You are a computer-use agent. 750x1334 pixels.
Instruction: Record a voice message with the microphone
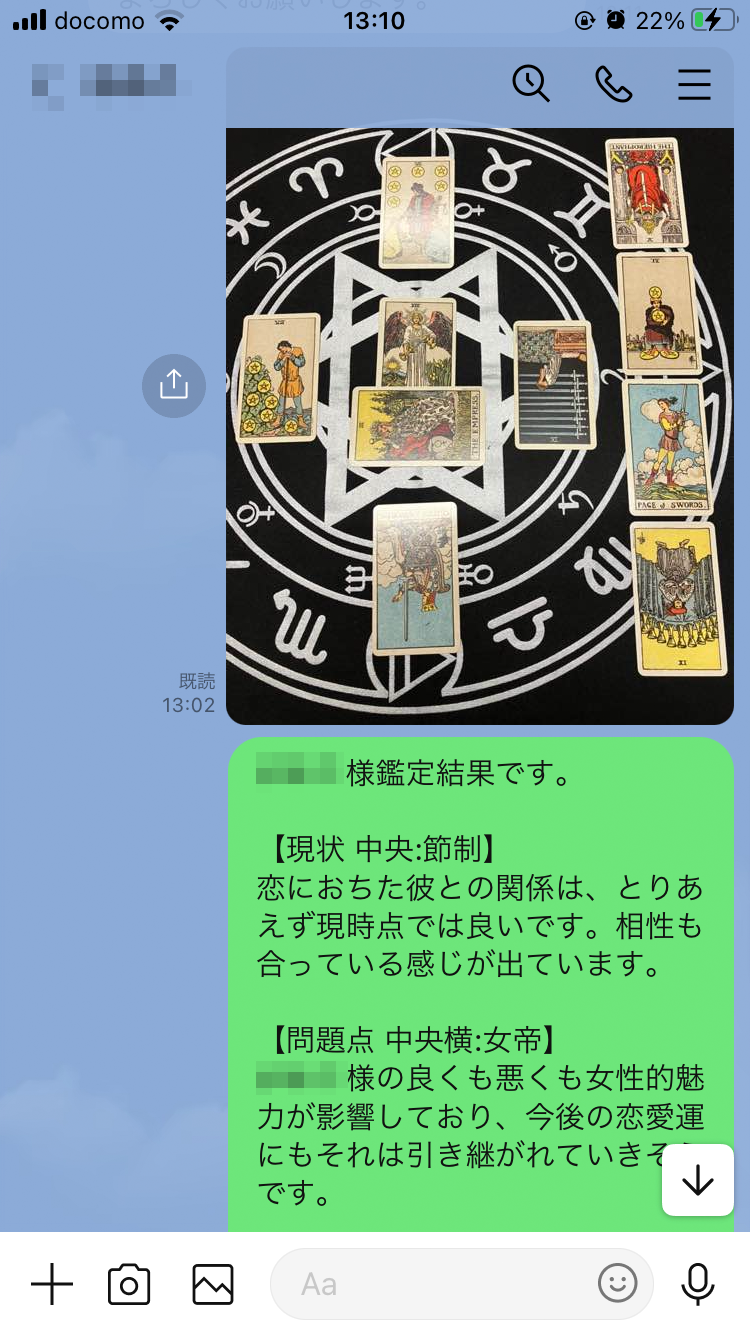[698, 1284]
